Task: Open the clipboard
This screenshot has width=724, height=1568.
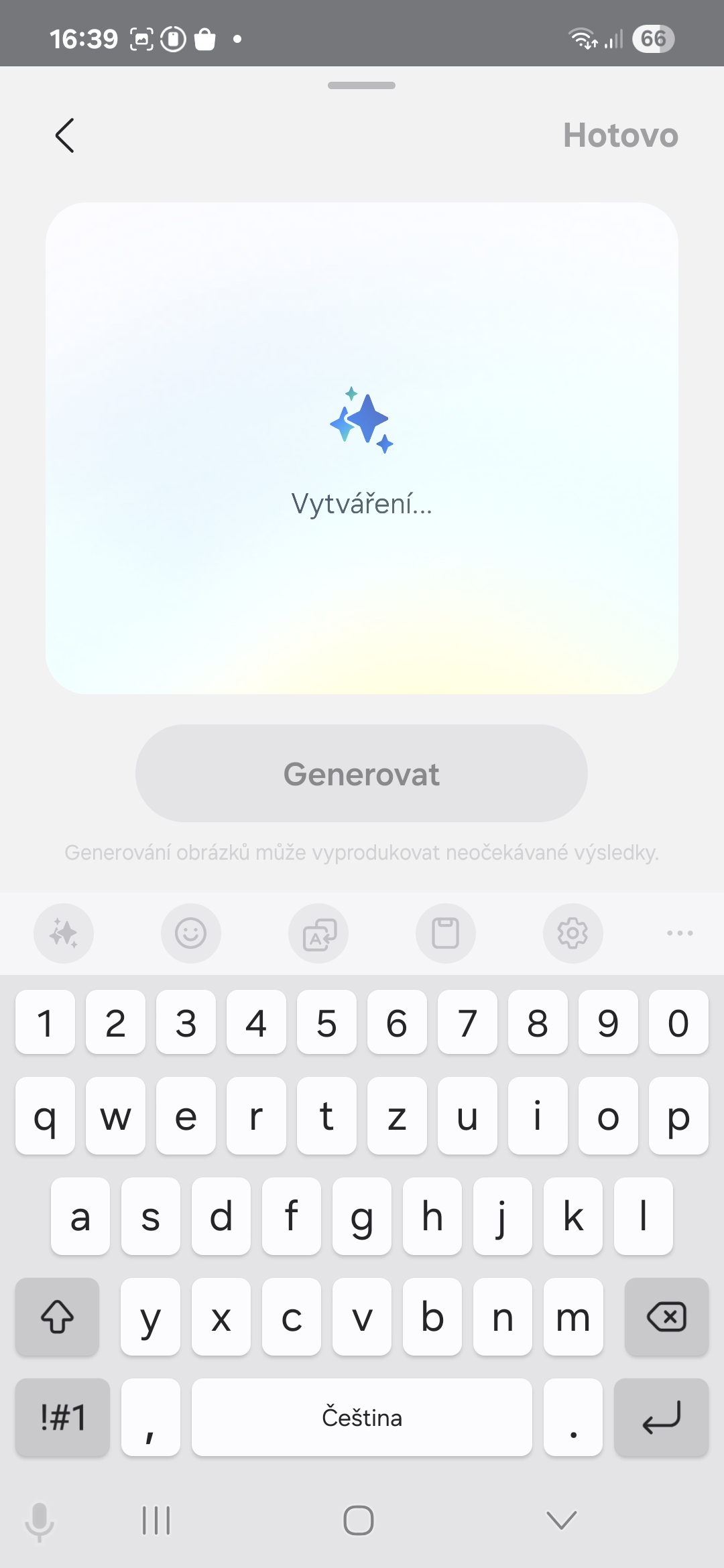Action: pyautogui.click(x=446, y=933)
